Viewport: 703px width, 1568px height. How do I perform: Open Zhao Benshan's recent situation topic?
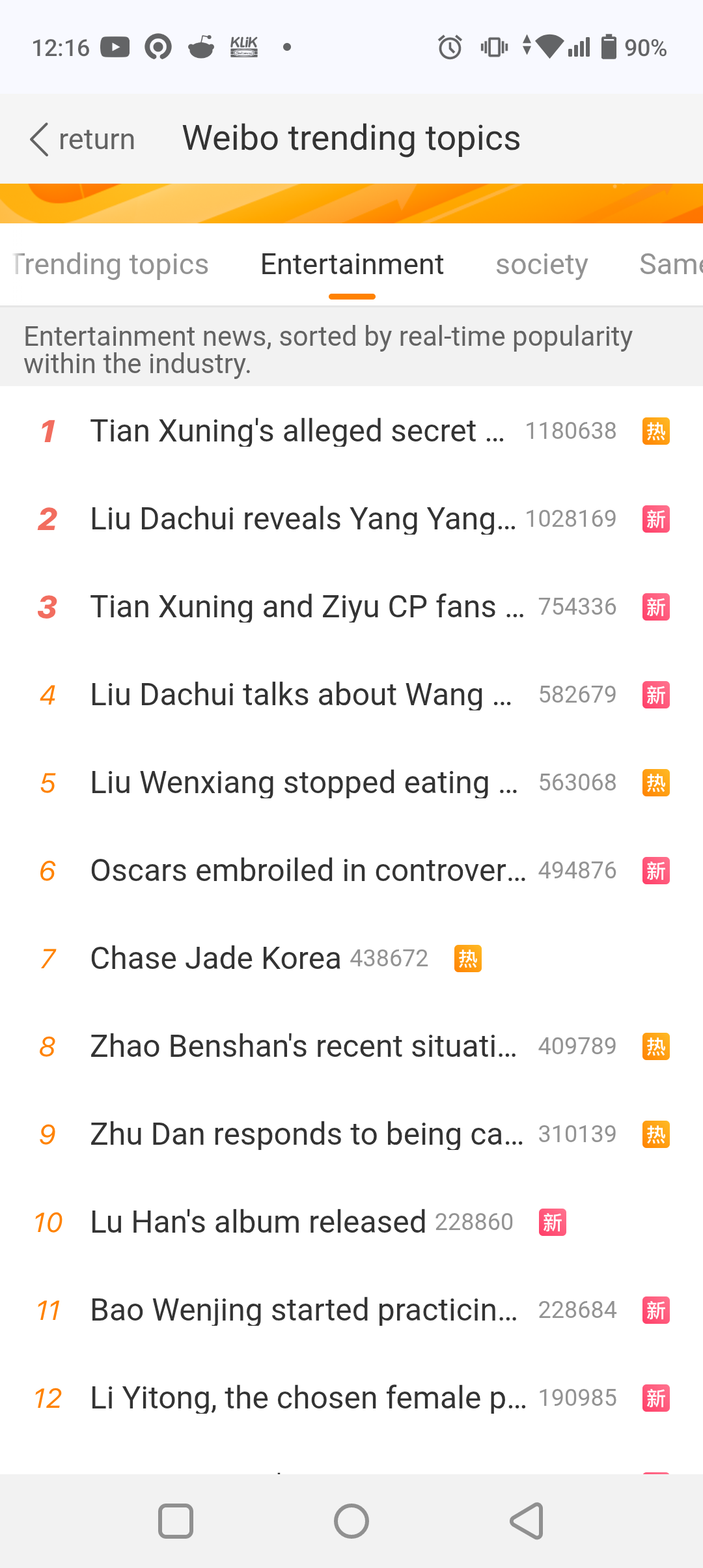pos(303,1046)
